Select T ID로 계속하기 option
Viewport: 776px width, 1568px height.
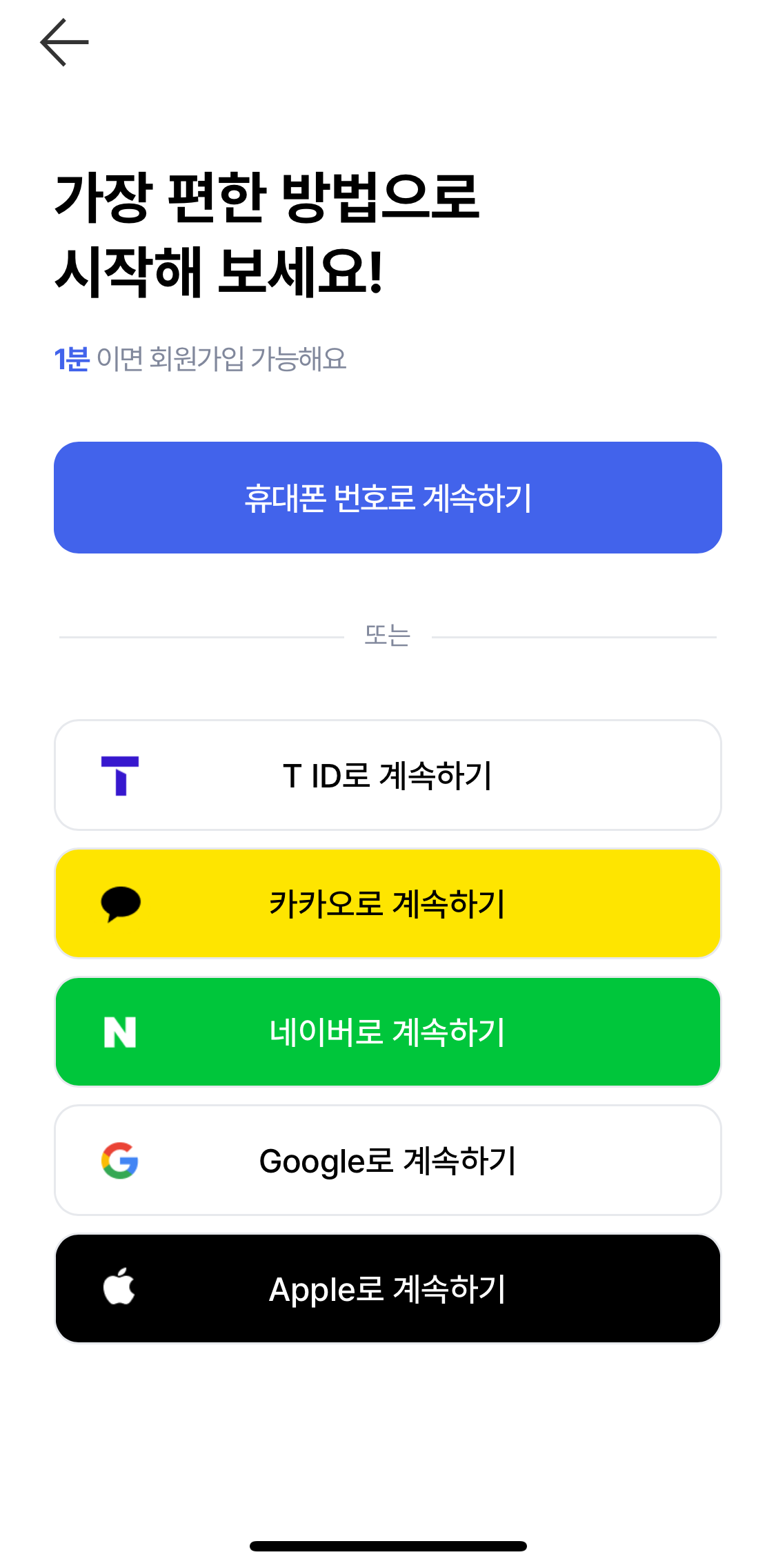coord(388,775)
